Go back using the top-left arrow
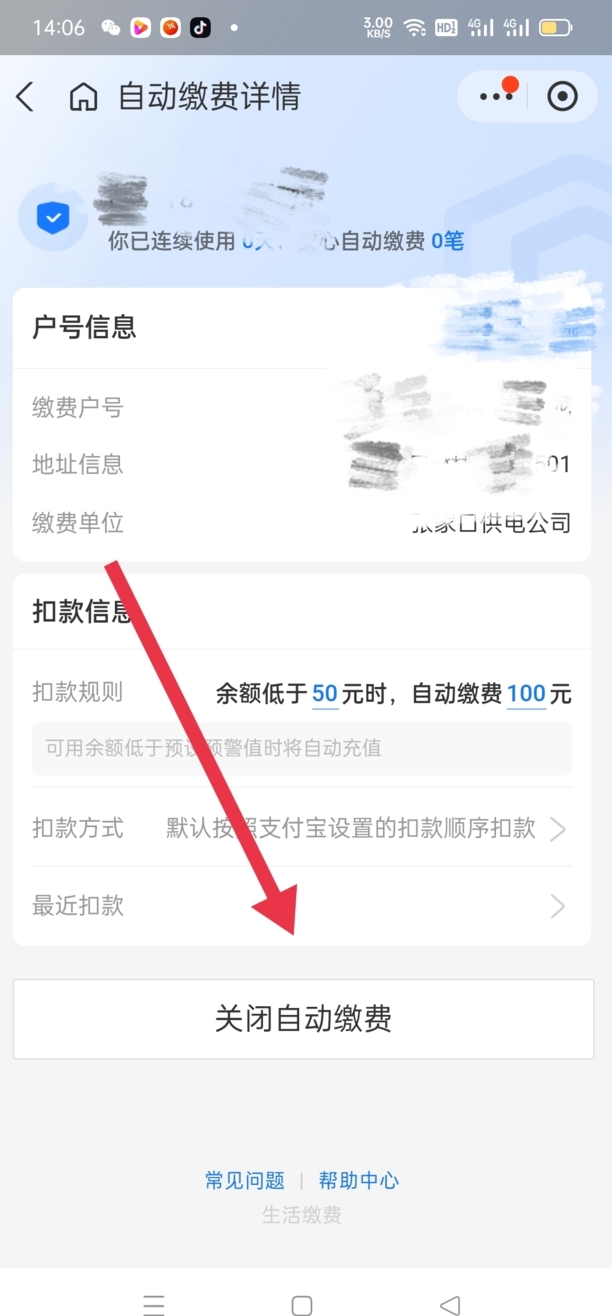The height and width of the screenshot is (1316, 612). coord(25,97)
